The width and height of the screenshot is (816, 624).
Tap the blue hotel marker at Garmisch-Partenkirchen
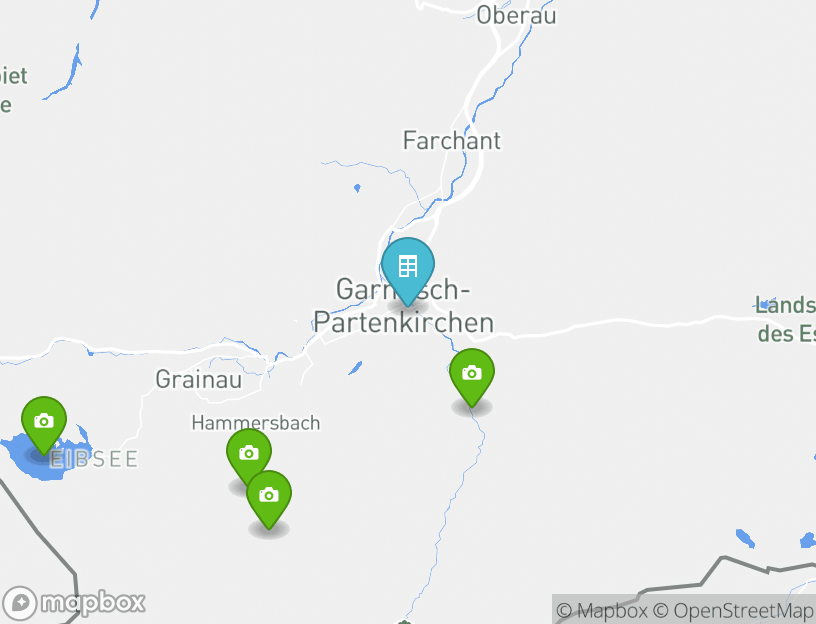pyautogui.click(x=408, y=267)
